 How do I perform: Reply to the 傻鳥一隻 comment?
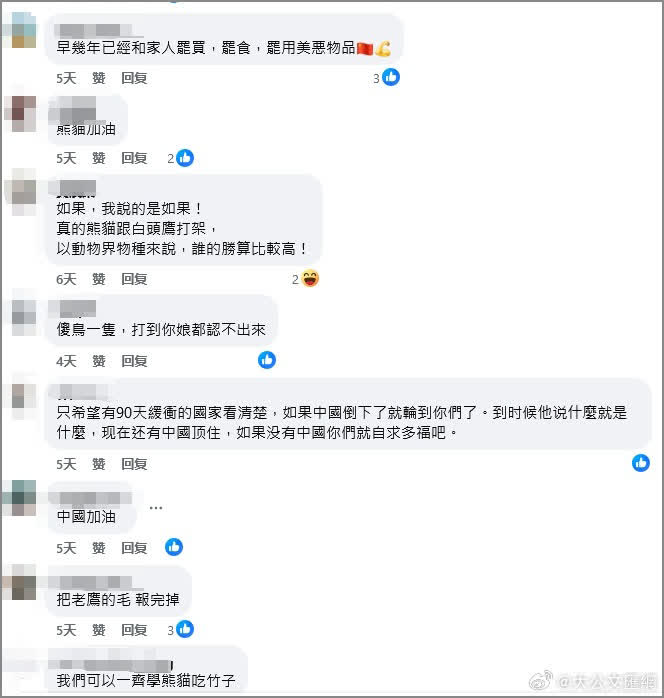click(134, 360)
